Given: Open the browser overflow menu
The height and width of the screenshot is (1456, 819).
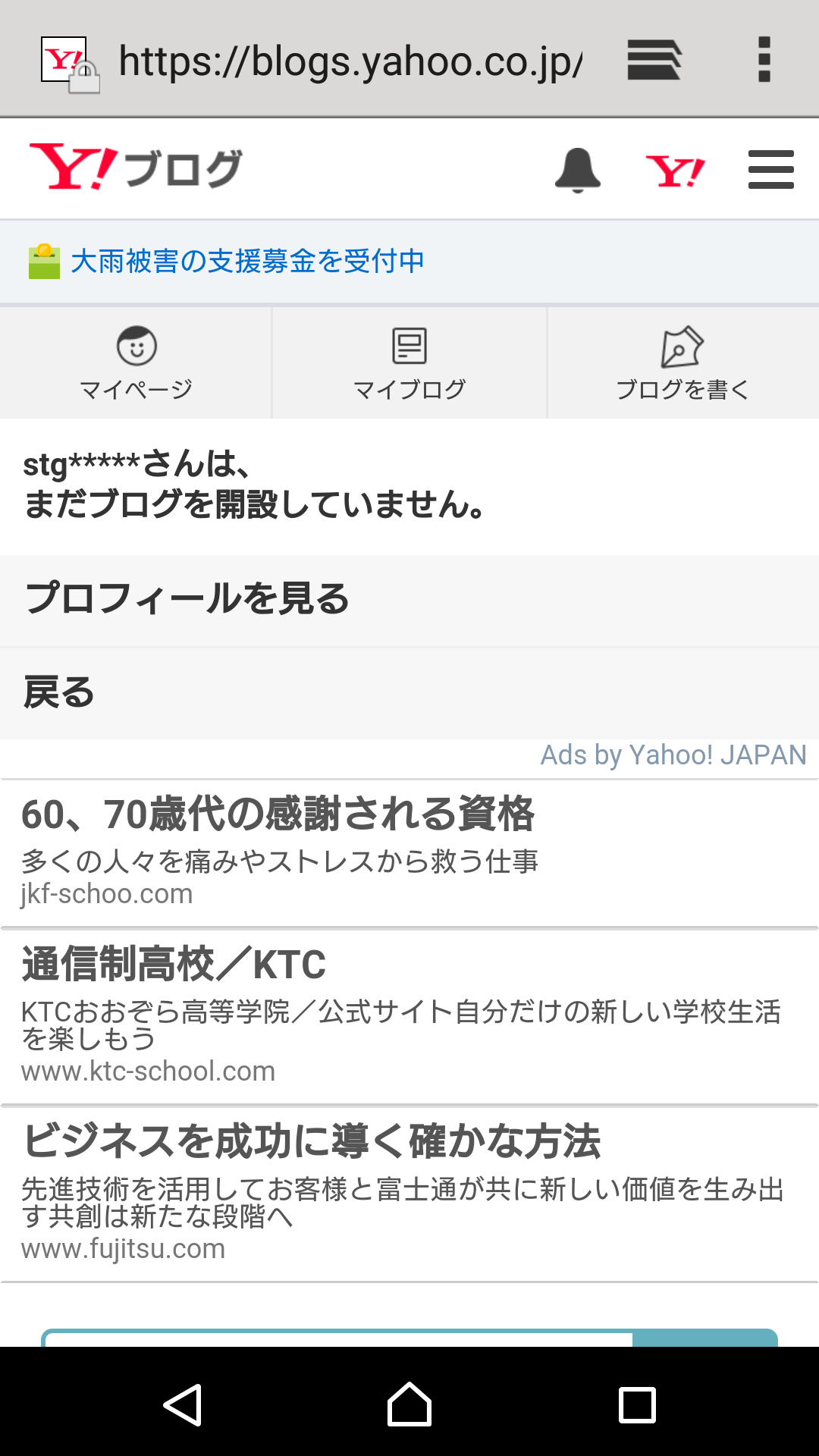Looking at the screenshot, I should tap(764, 60).
